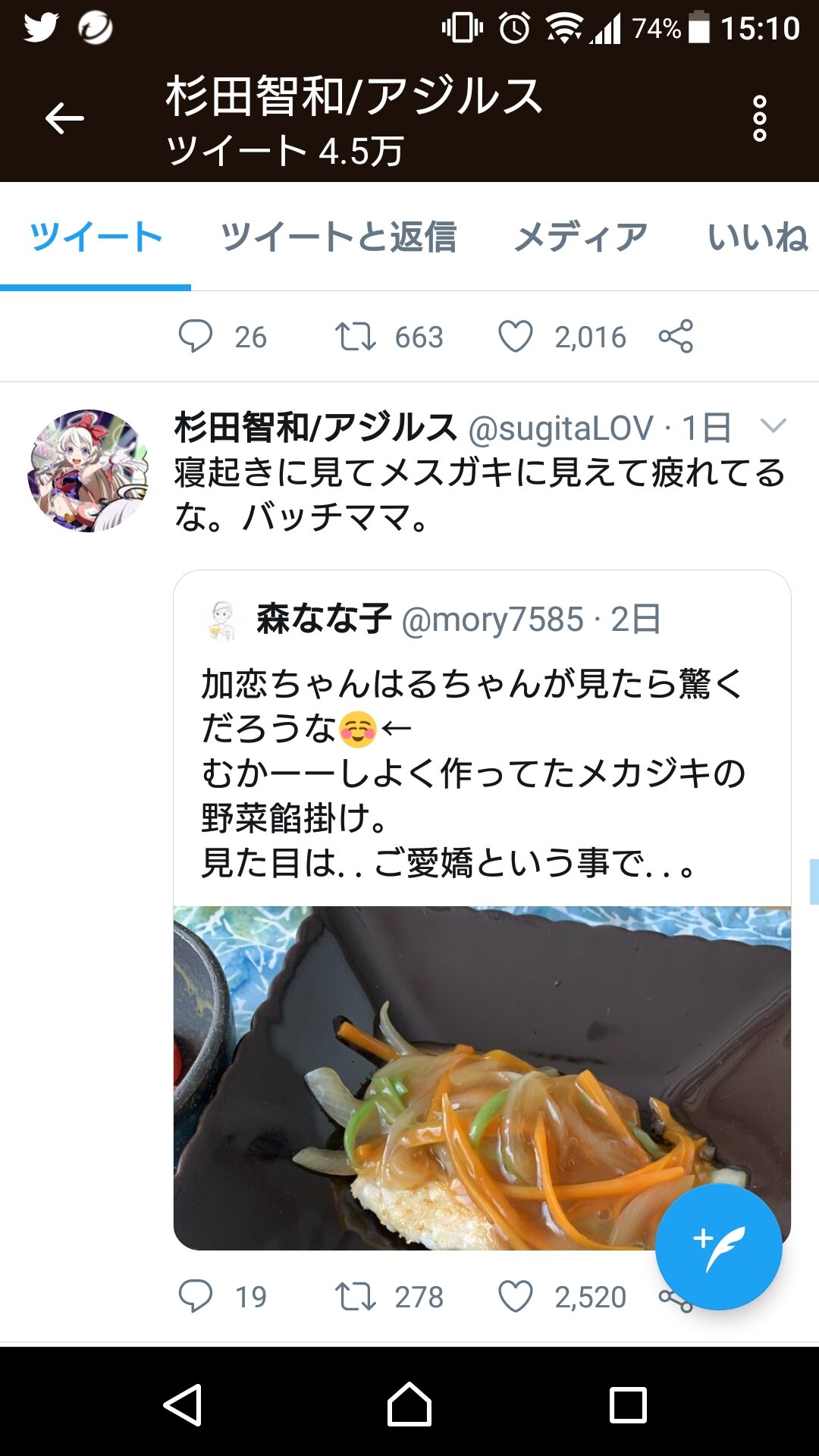Image resolution: width=819 pixels, height=1456 pixels.
Task: Retweet the tweet with 663 retweets
Action: point(356,337)
